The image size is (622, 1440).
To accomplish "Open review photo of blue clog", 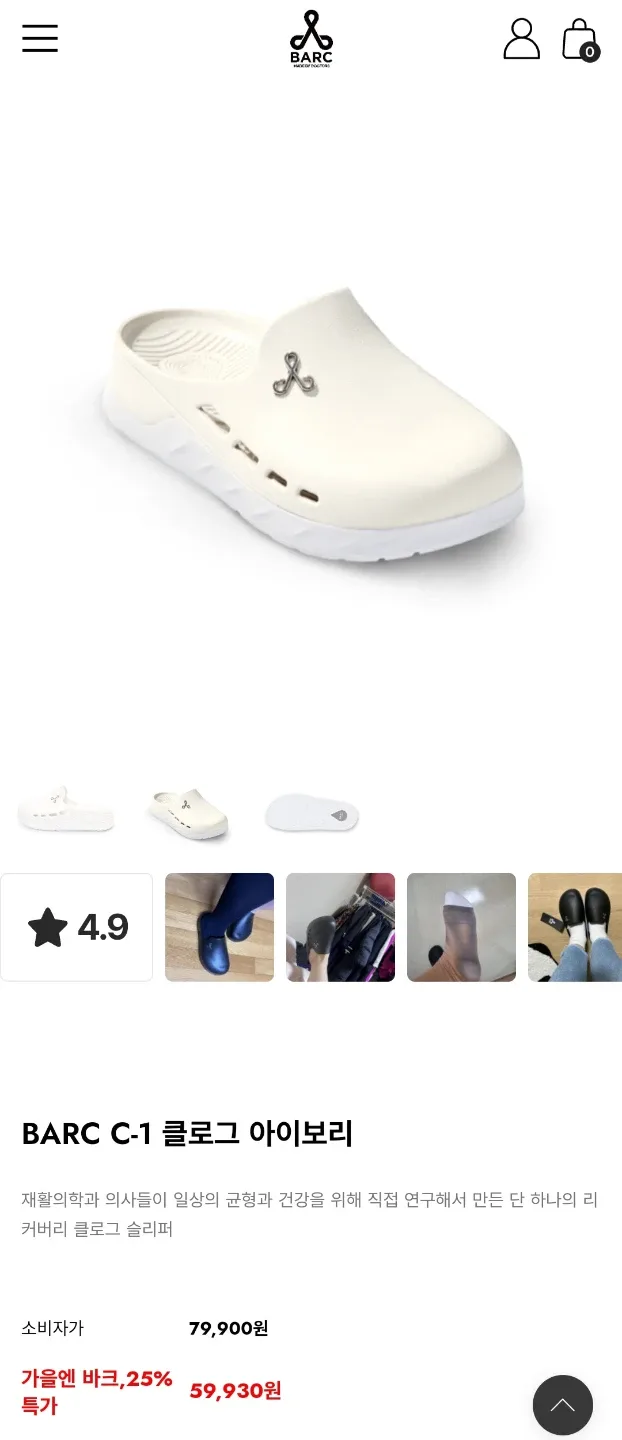I will pos(219,927).
